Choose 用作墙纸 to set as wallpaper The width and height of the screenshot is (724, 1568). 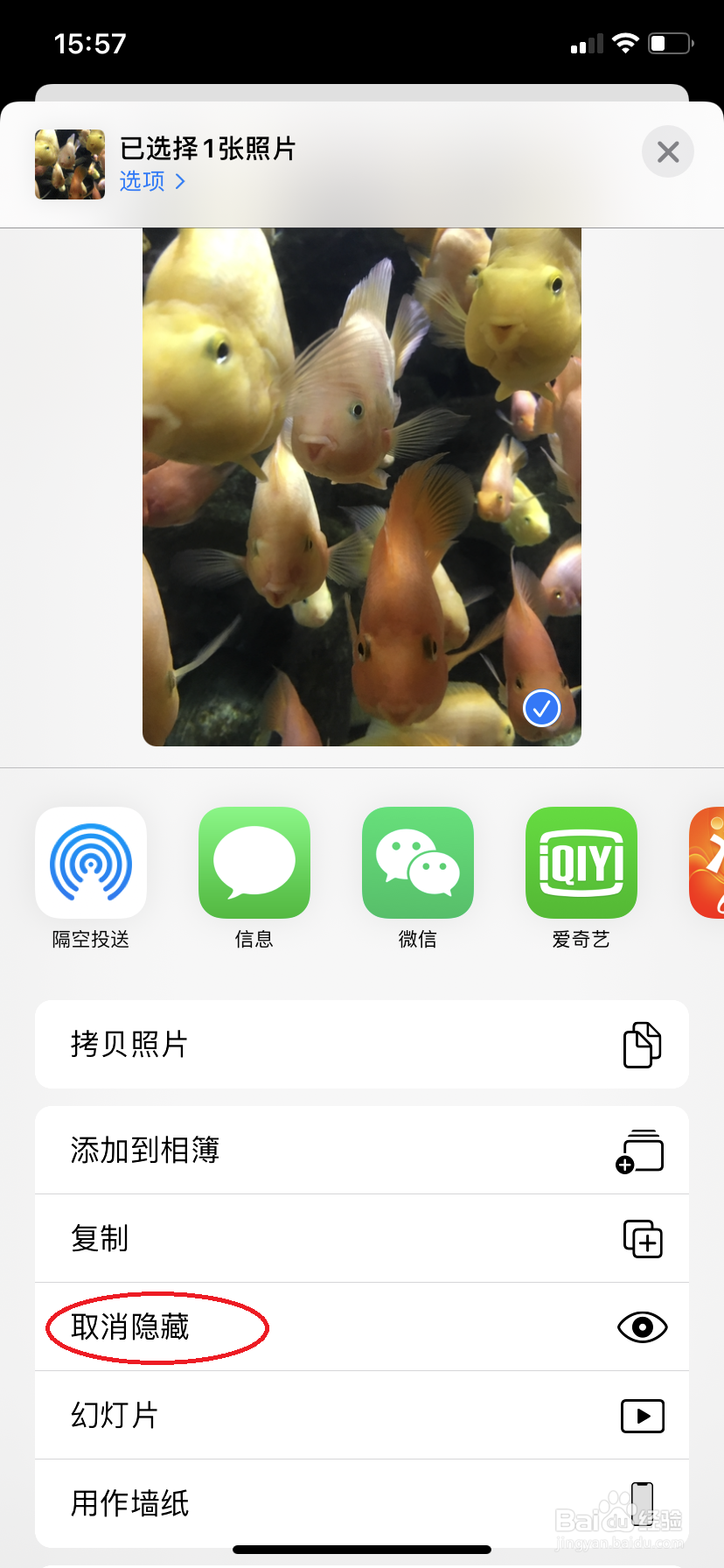tap(128, 1503)
